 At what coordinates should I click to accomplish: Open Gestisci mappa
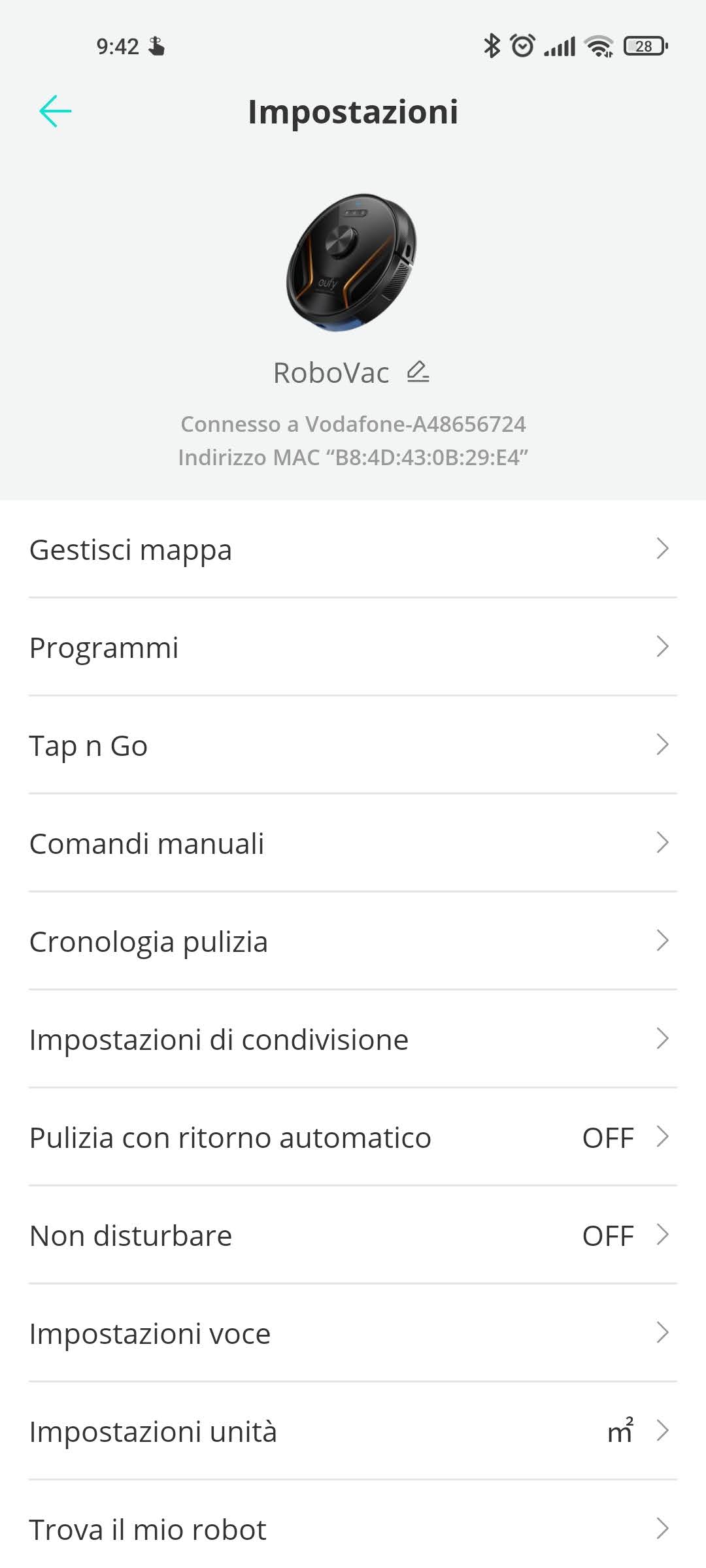(x=353, y=549)
